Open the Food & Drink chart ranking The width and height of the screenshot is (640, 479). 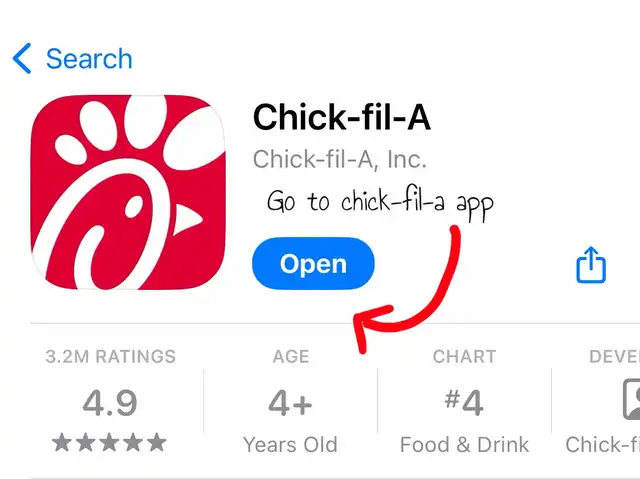464,401
